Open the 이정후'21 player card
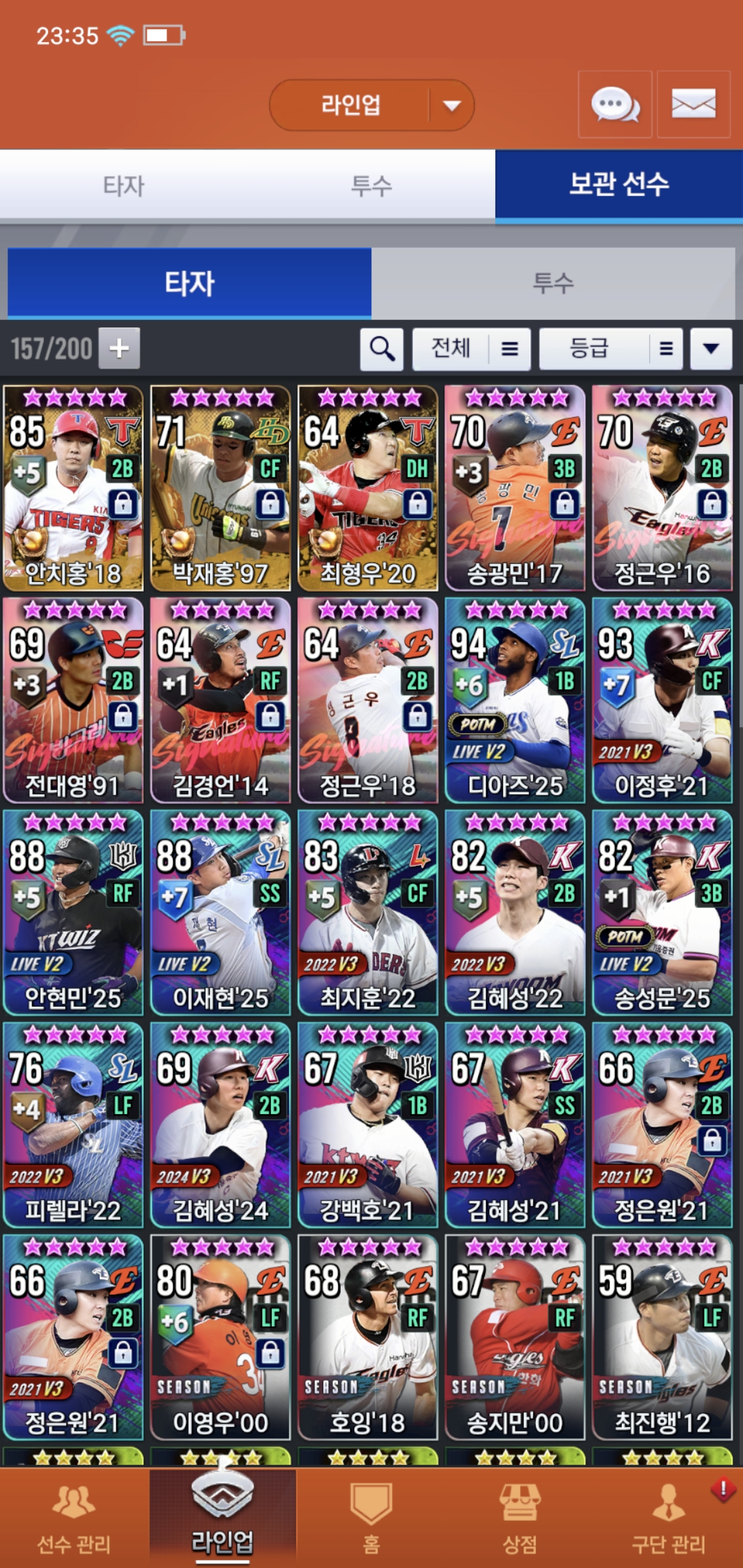The height and width of the screenshot is (1568, 743). pos(662,700)
